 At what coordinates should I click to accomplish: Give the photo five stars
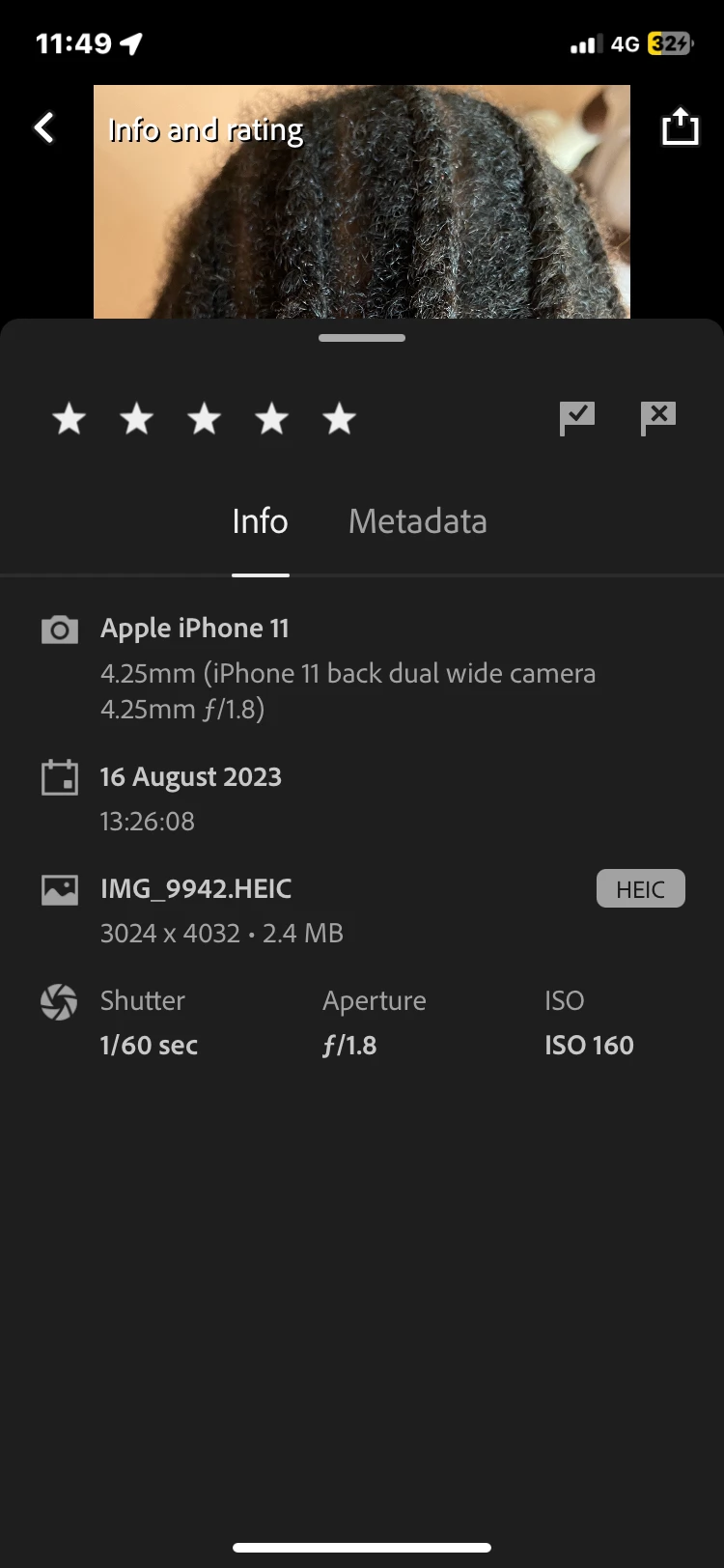(x=340, y=419)
